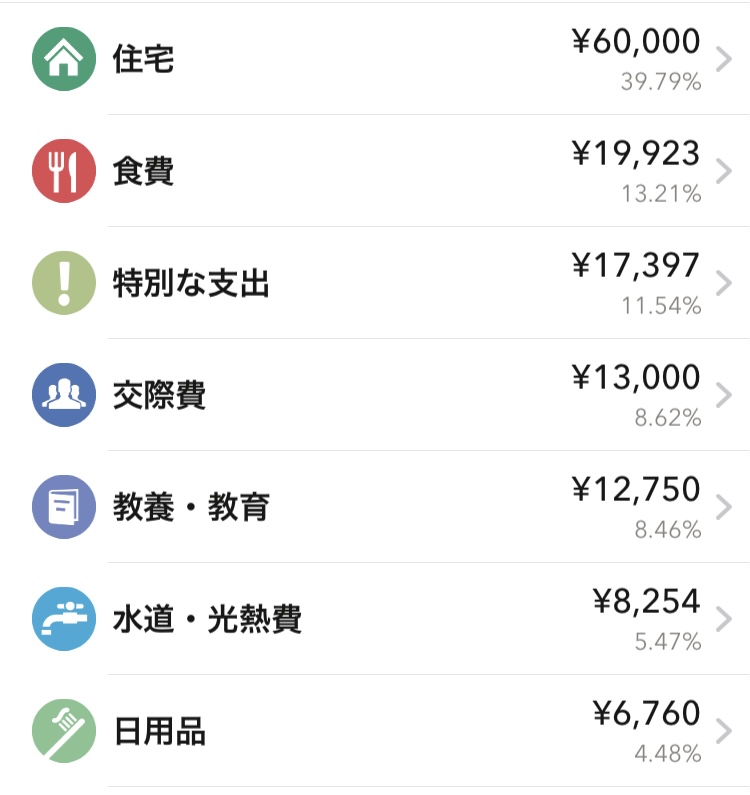View 水道・光熱費 details
This screenshot has width=750, height=795.
click(x=375, y=619)
